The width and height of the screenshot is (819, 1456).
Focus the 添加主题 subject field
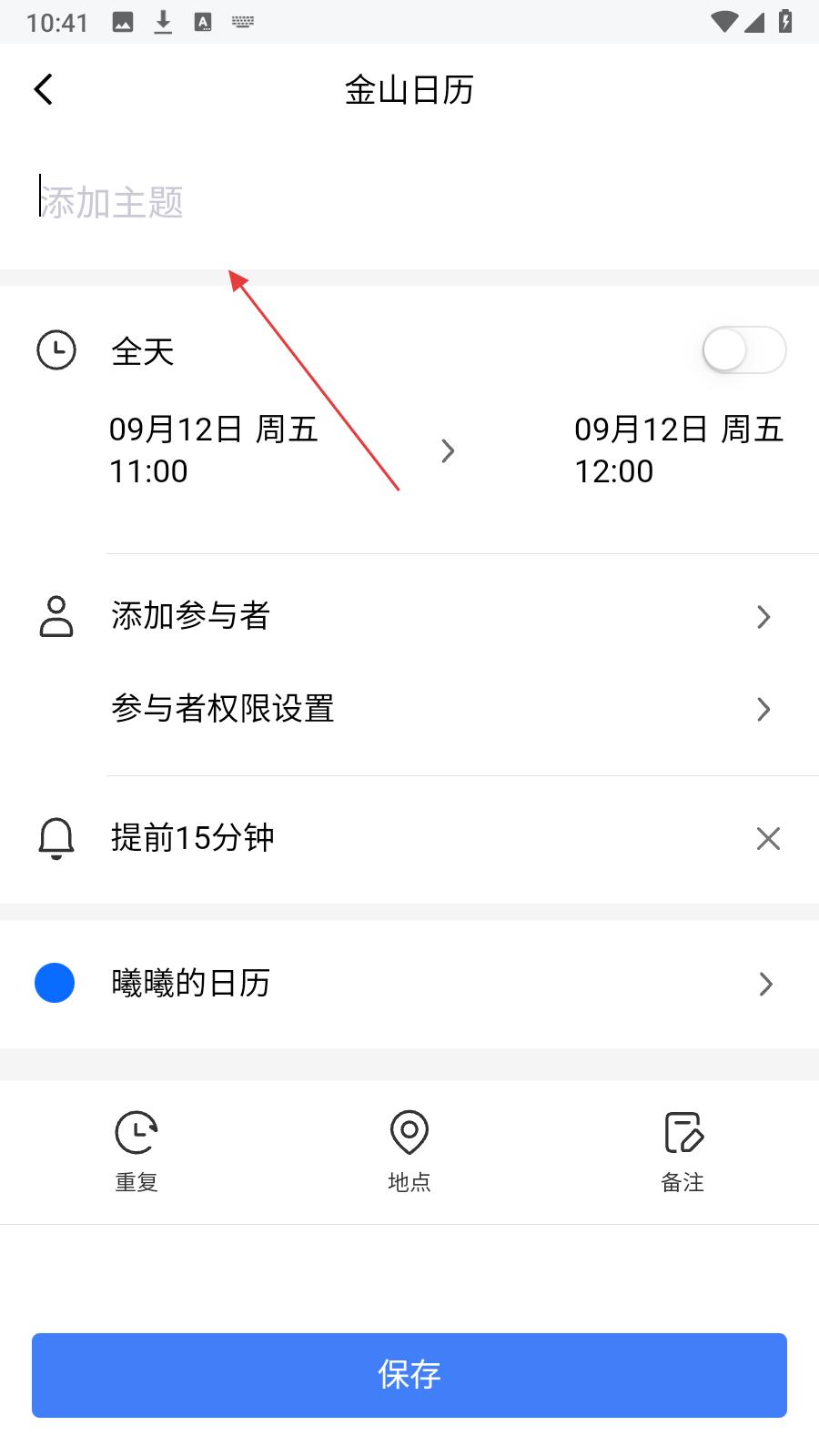click(409, 202)
